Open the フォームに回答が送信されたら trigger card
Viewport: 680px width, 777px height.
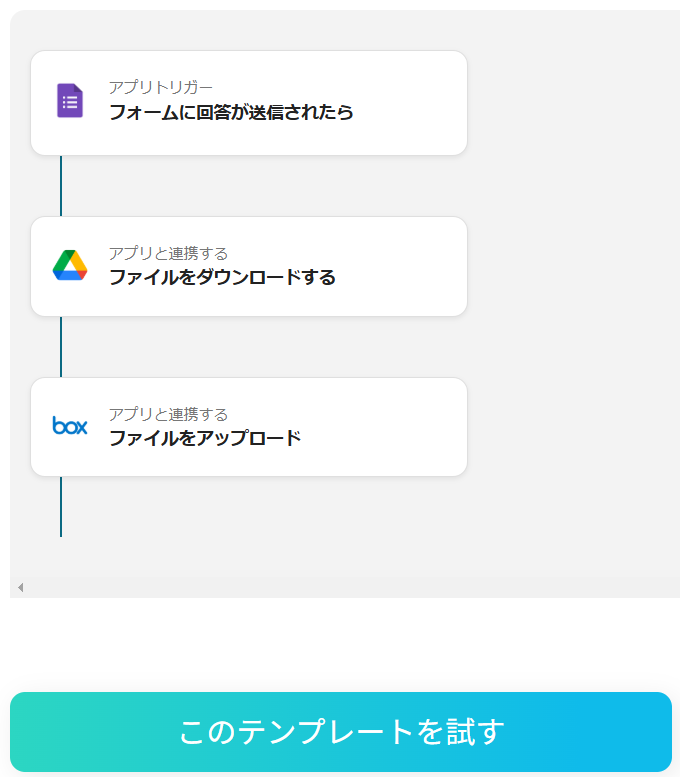click(x=249, y=103)
